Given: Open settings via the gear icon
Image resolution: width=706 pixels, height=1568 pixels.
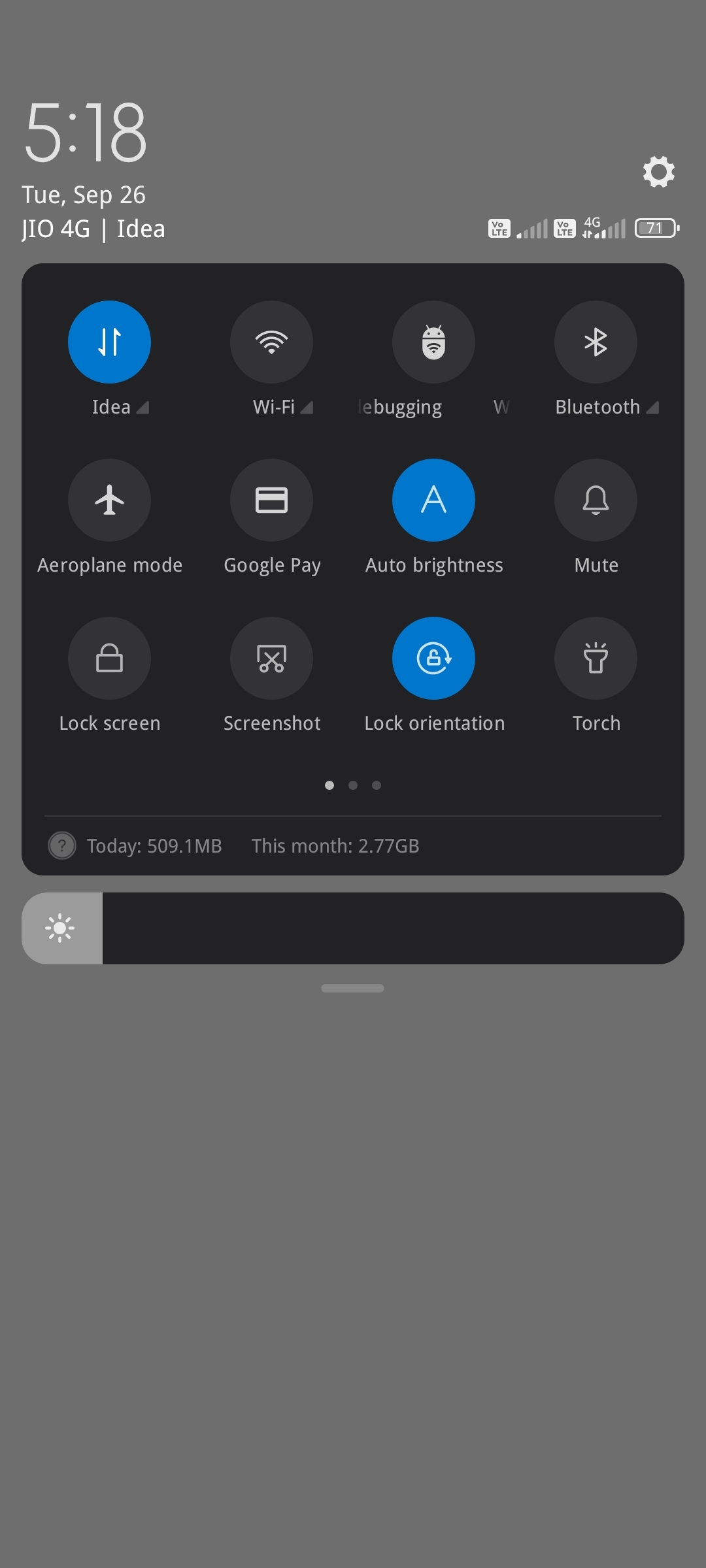Looking at the screenshot, I should [658, 172].
